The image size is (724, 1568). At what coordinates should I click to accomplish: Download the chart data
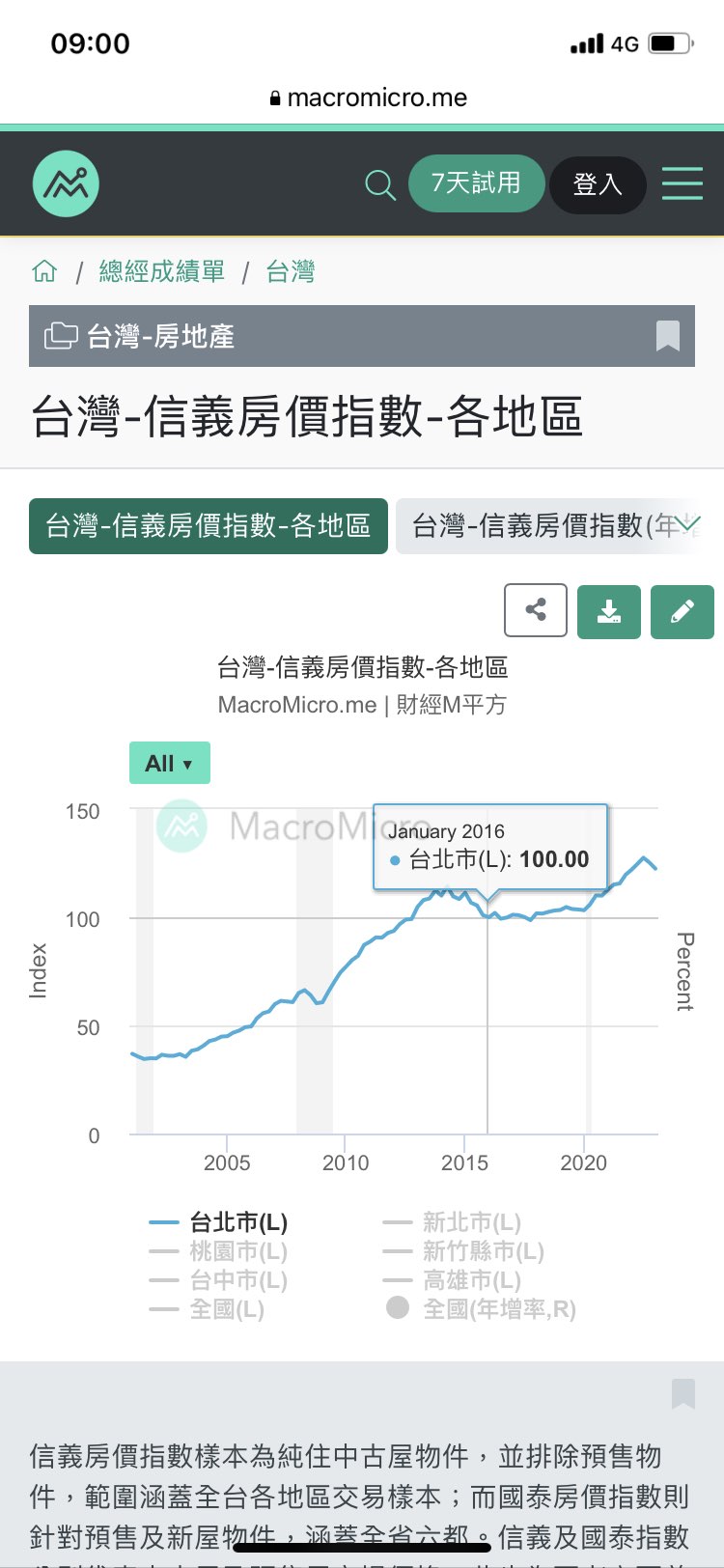[x=609, y=611]
